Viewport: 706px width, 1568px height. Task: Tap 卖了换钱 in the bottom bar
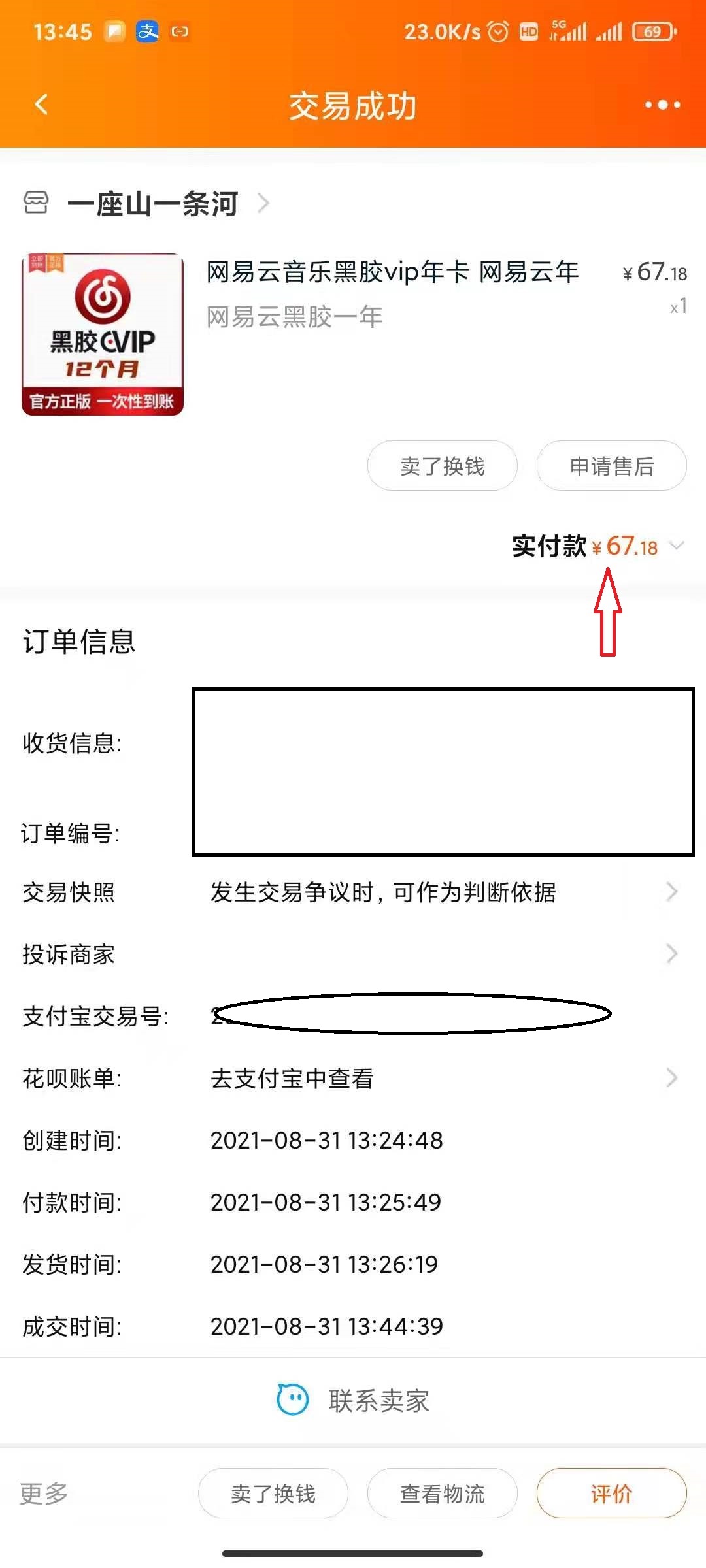point(273,1494)
